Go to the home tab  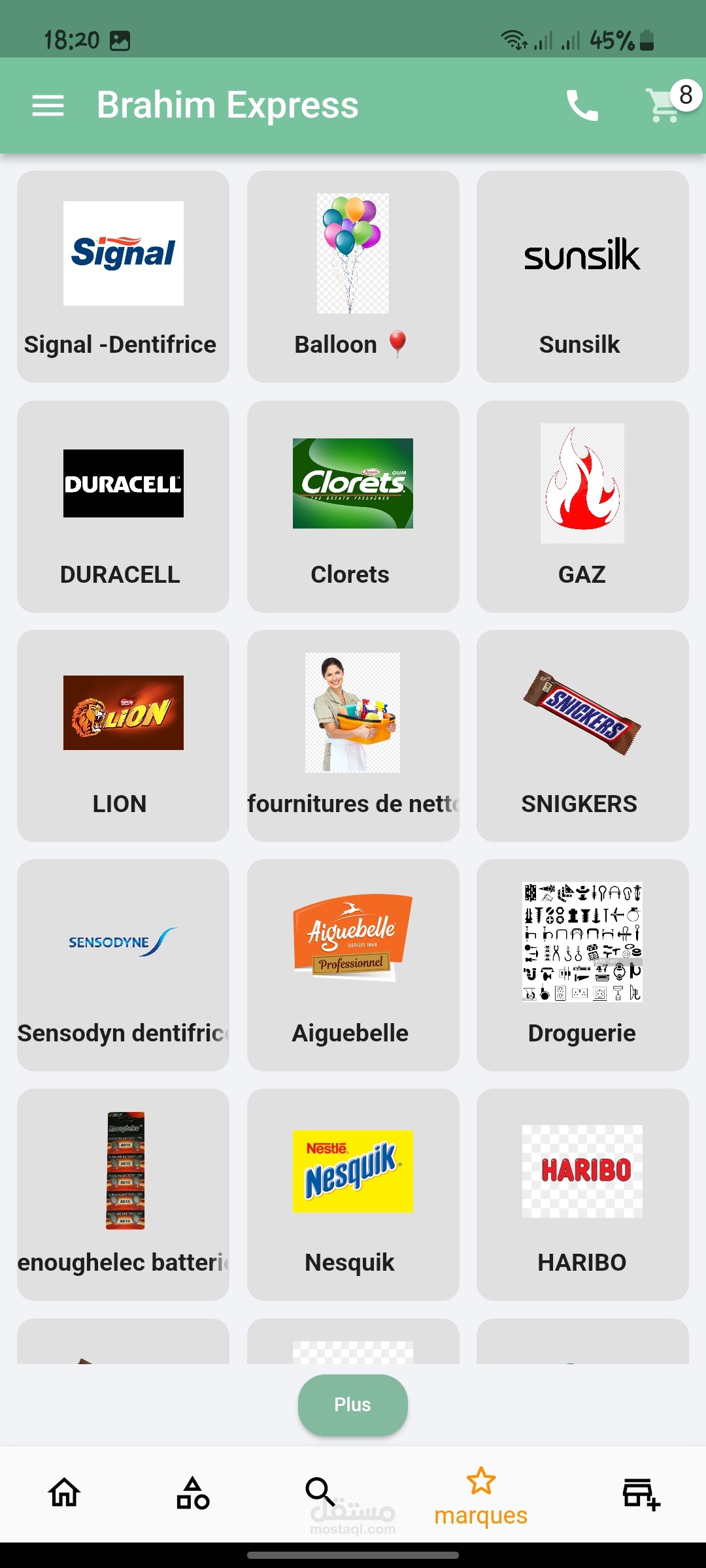64,1493
